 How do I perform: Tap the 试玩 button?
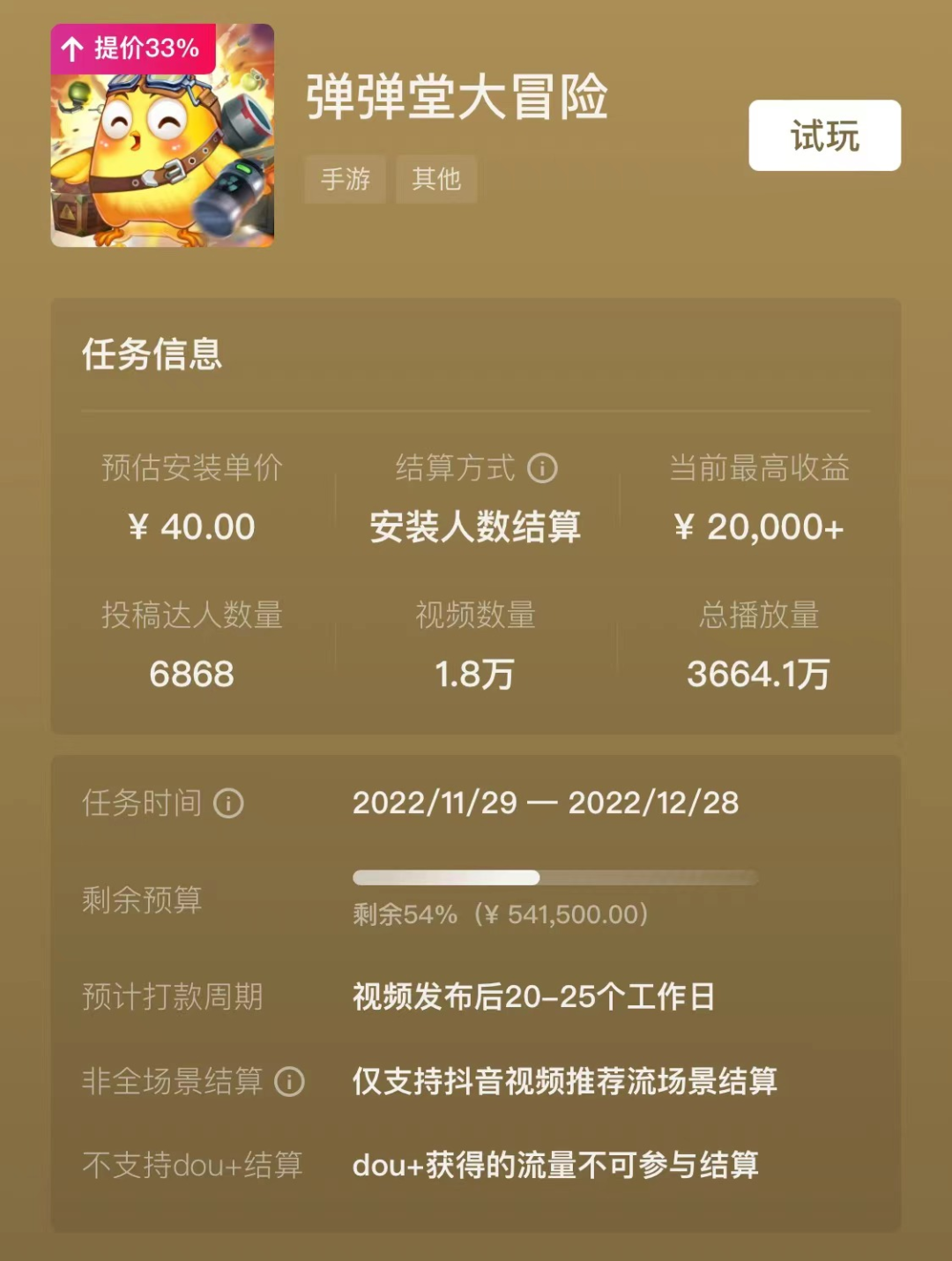point(824,135)
